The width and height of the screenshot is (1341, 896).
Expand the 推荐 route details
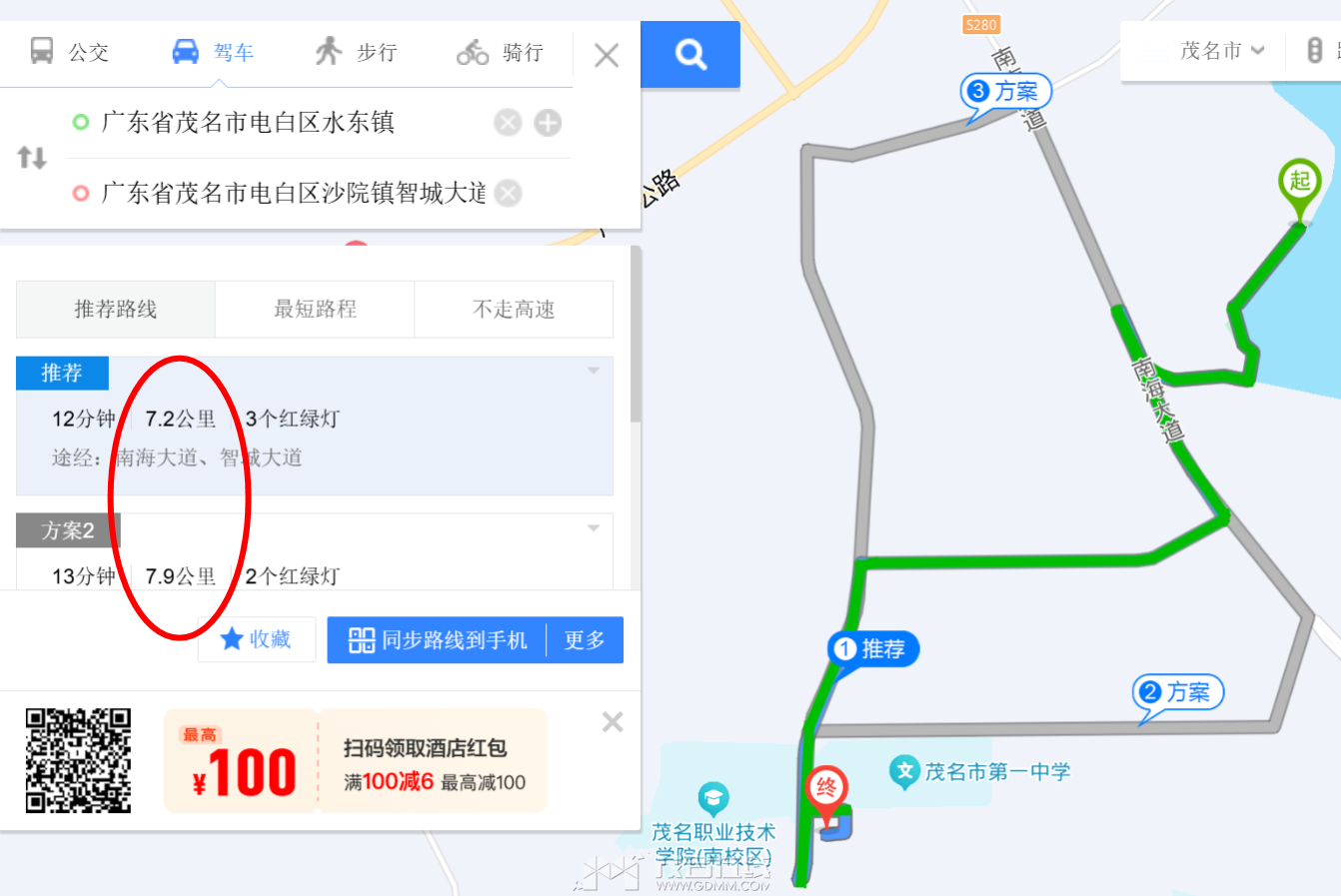point(594,371)
